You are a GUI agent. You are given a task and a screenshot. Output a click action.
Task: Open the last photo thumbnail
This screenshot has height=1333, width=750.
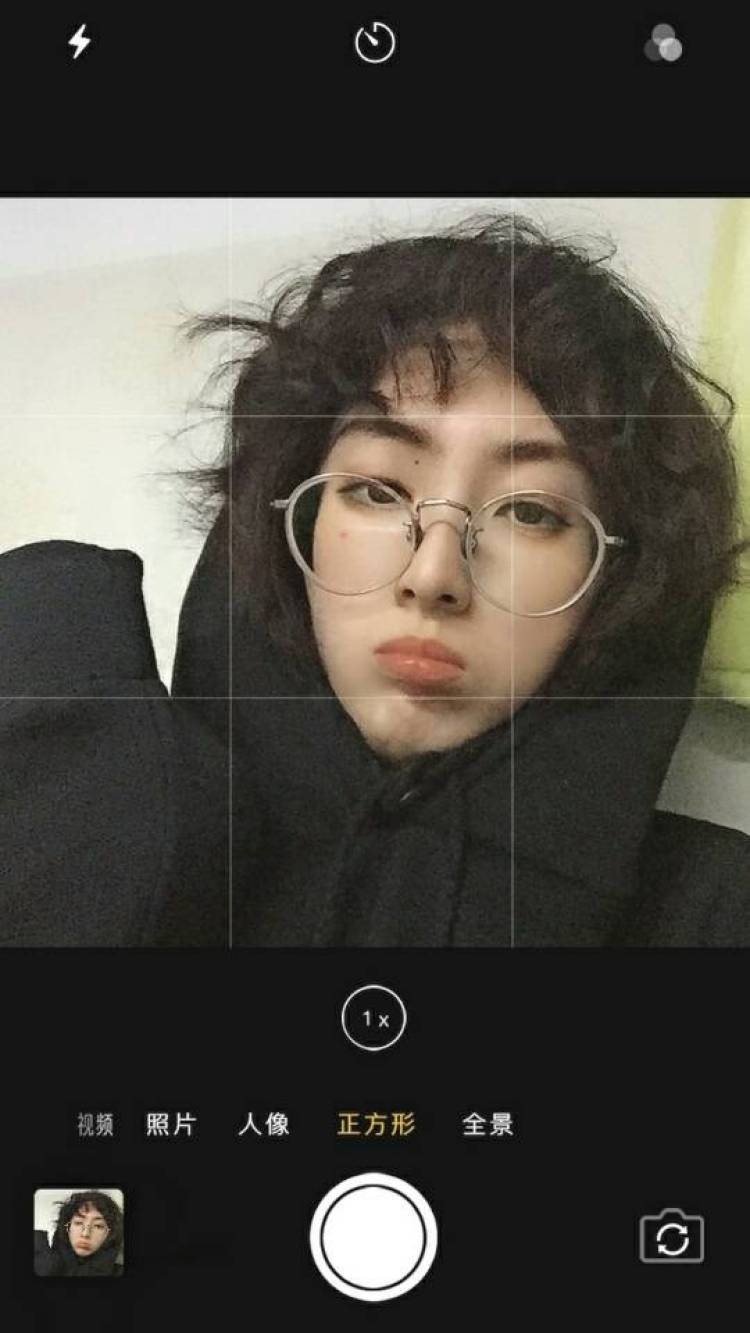[x=79, y=1232]
